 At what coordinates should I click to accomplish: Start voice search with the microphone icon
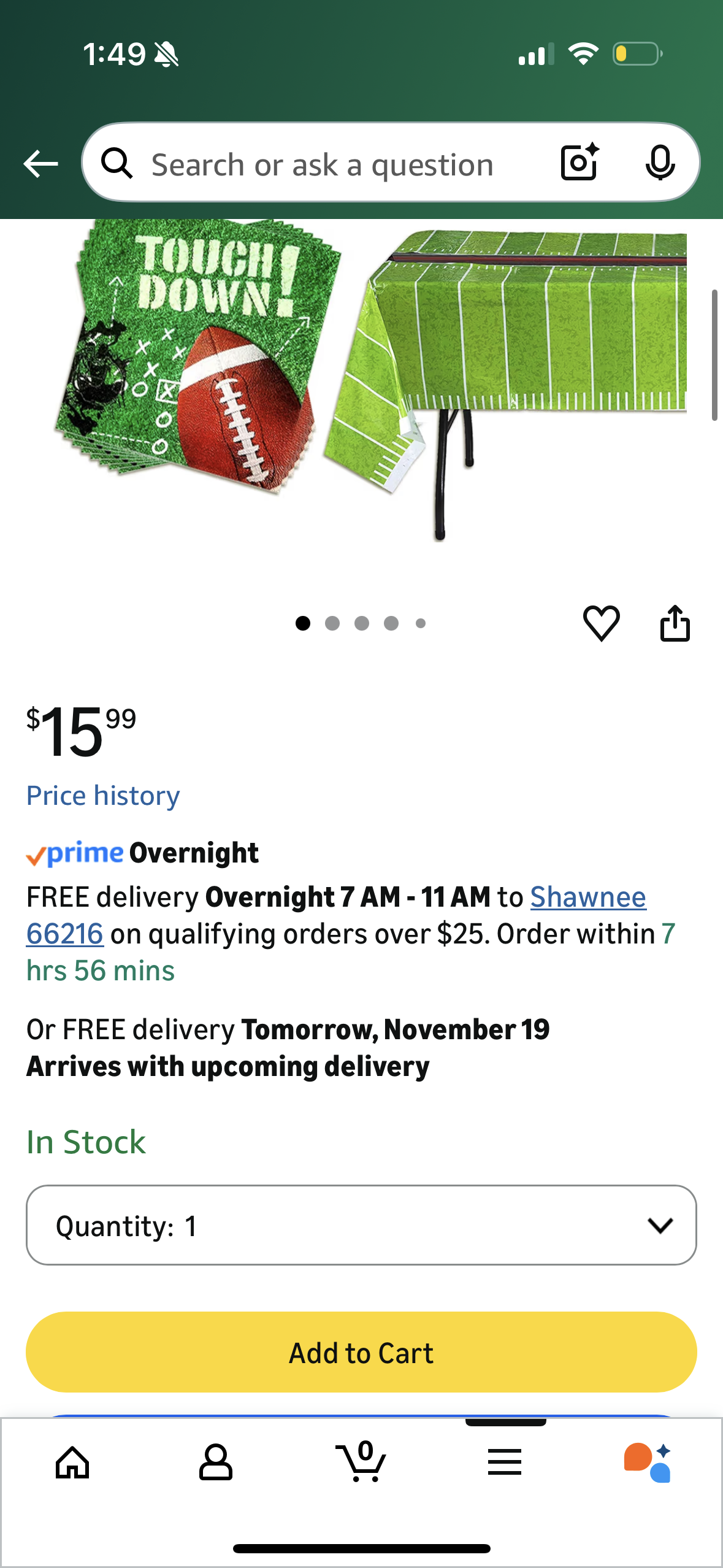pos(660,163)
